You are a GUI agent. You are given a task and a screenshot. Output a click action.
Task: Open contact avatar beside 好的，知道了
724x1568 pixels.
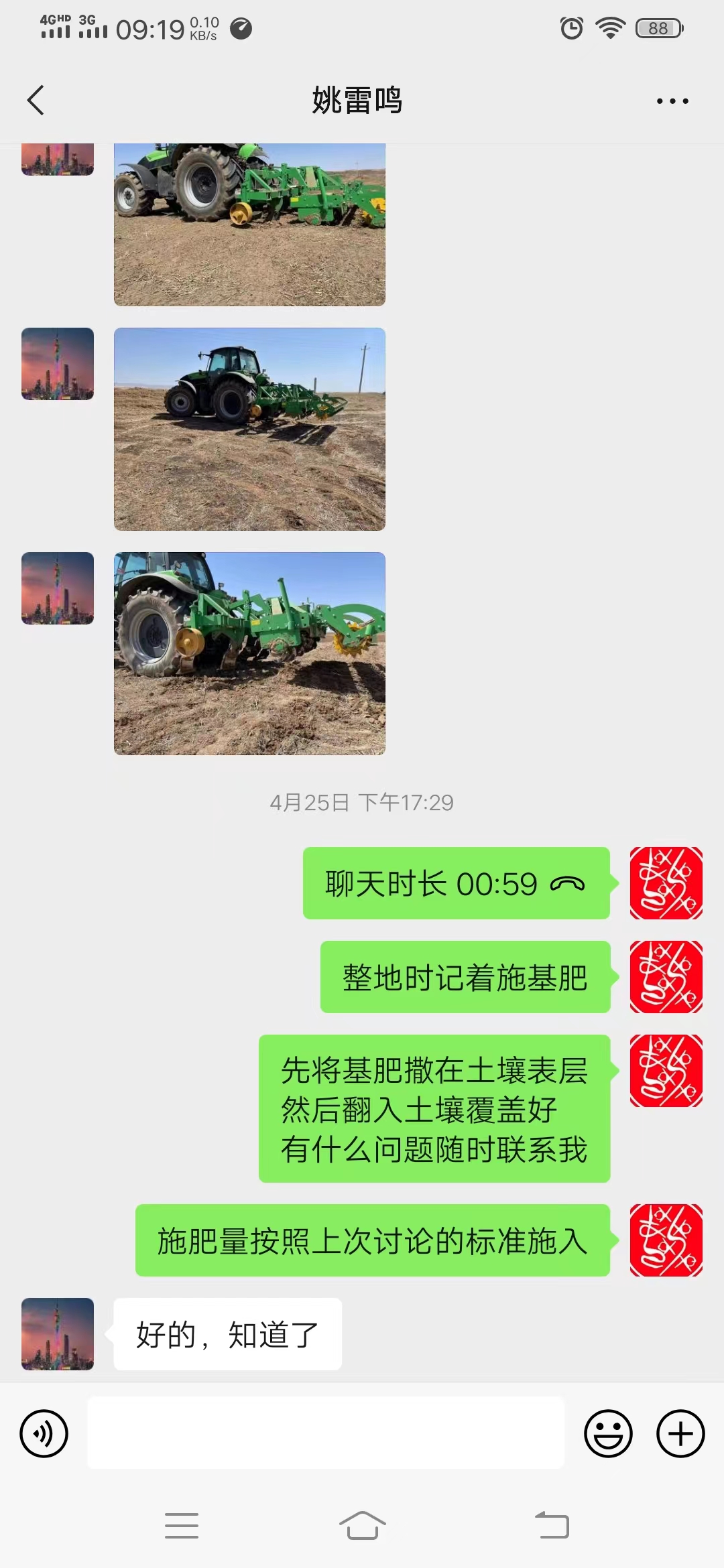pos(58,1333)
